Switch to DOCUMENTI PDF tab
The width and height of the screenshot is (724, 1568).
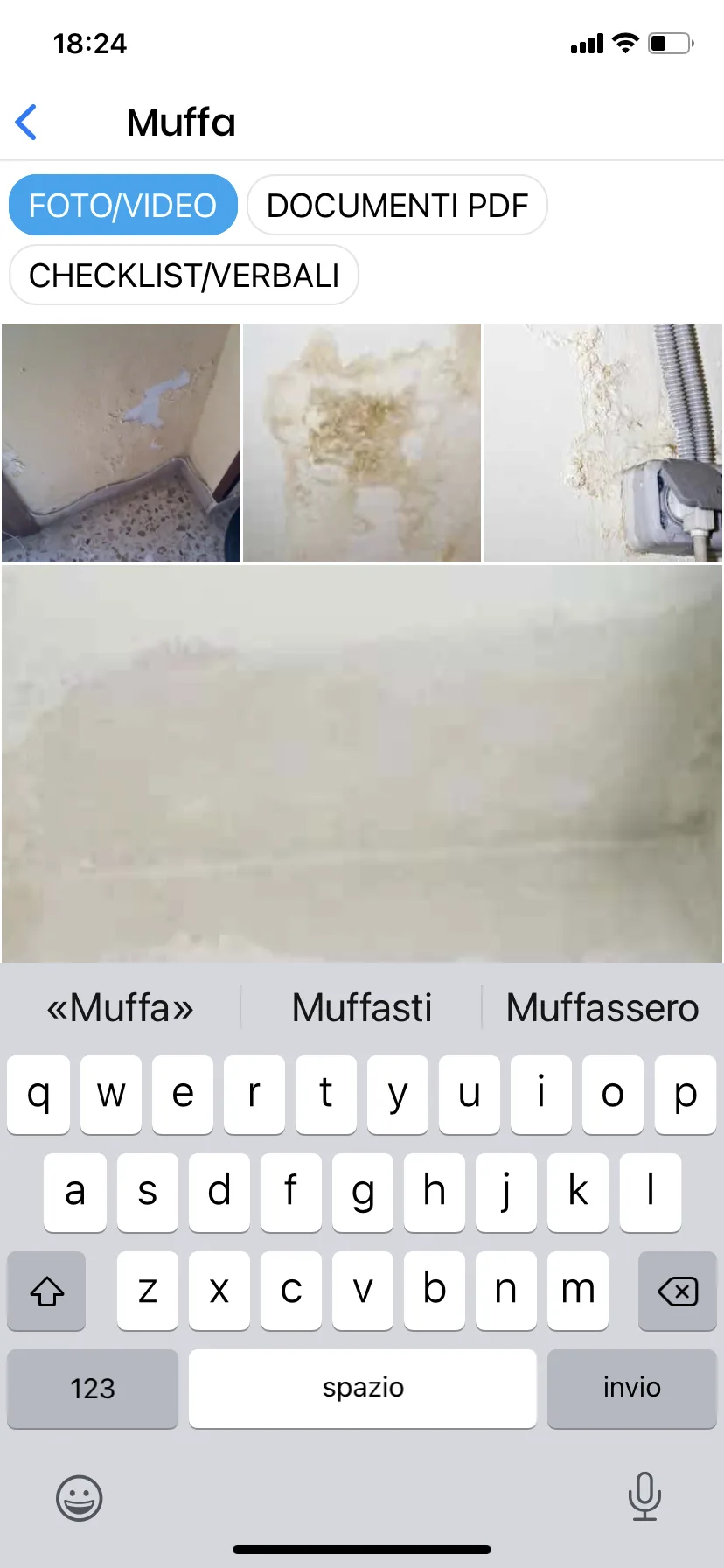coord(397,206)
